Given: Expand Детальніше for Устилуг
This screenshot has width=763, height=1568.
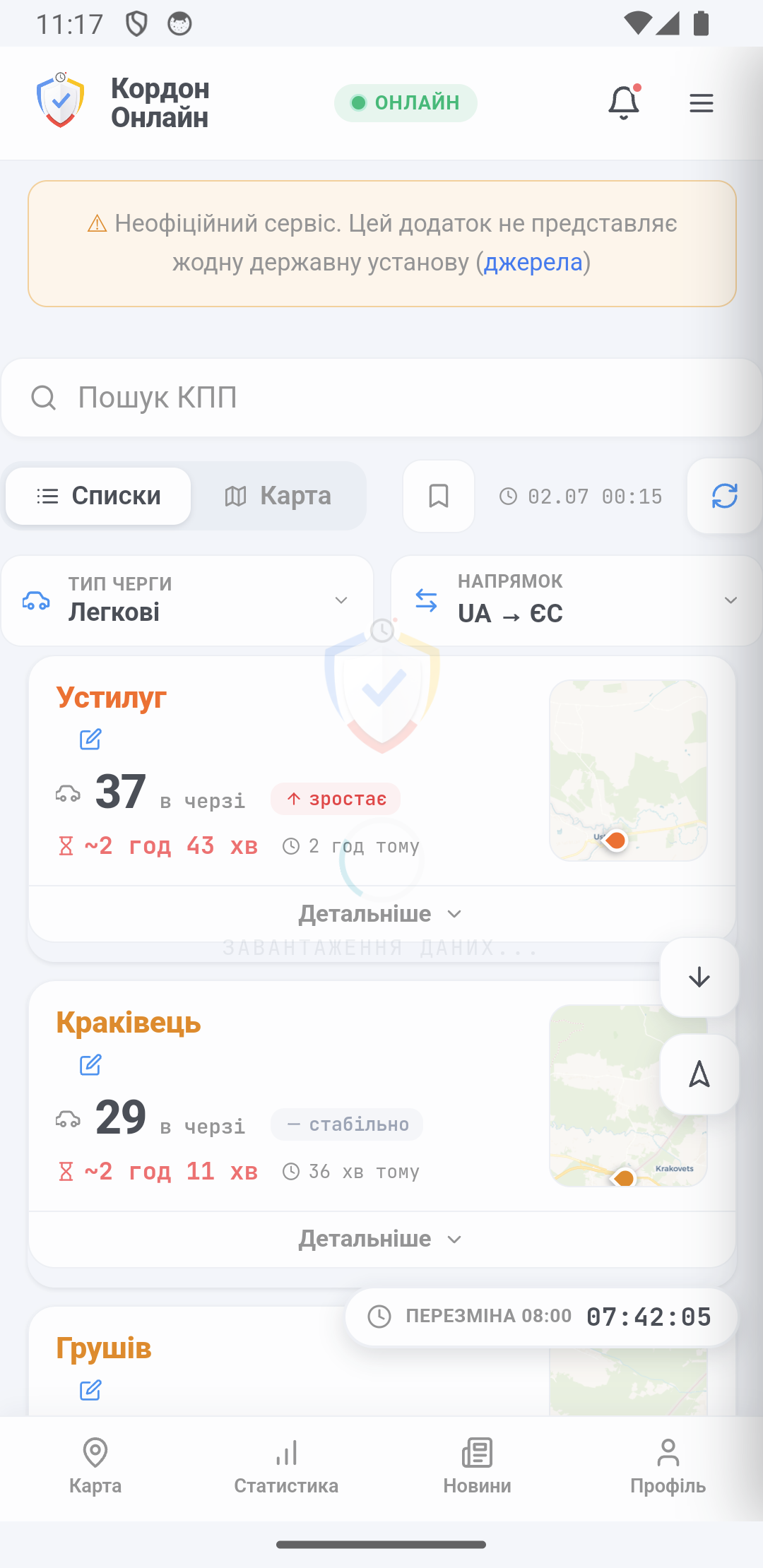Looking at the screenshot, I should click(x=381, y=913).
